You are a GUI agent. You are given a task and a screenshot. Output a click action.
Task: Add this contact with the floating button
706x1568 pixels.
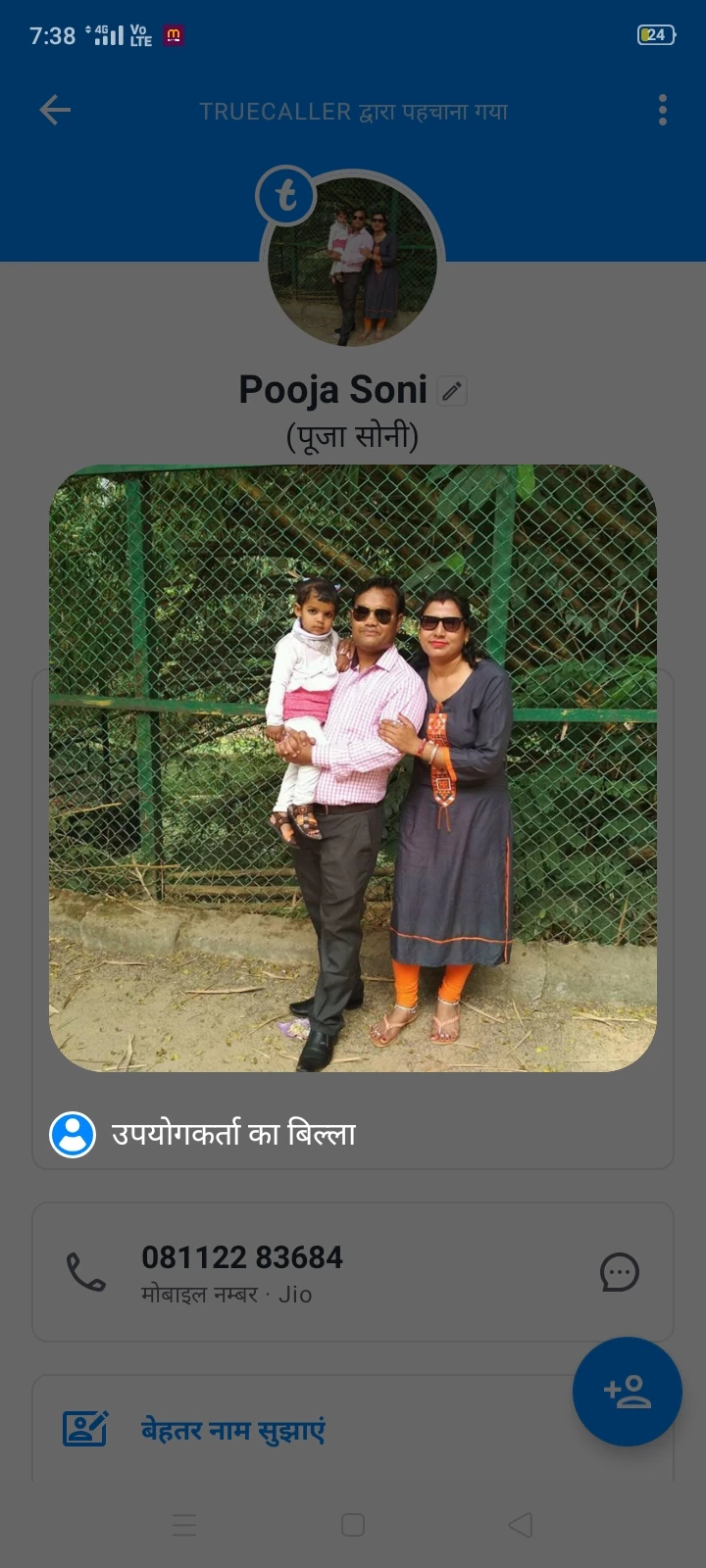tap(627, 1392)
